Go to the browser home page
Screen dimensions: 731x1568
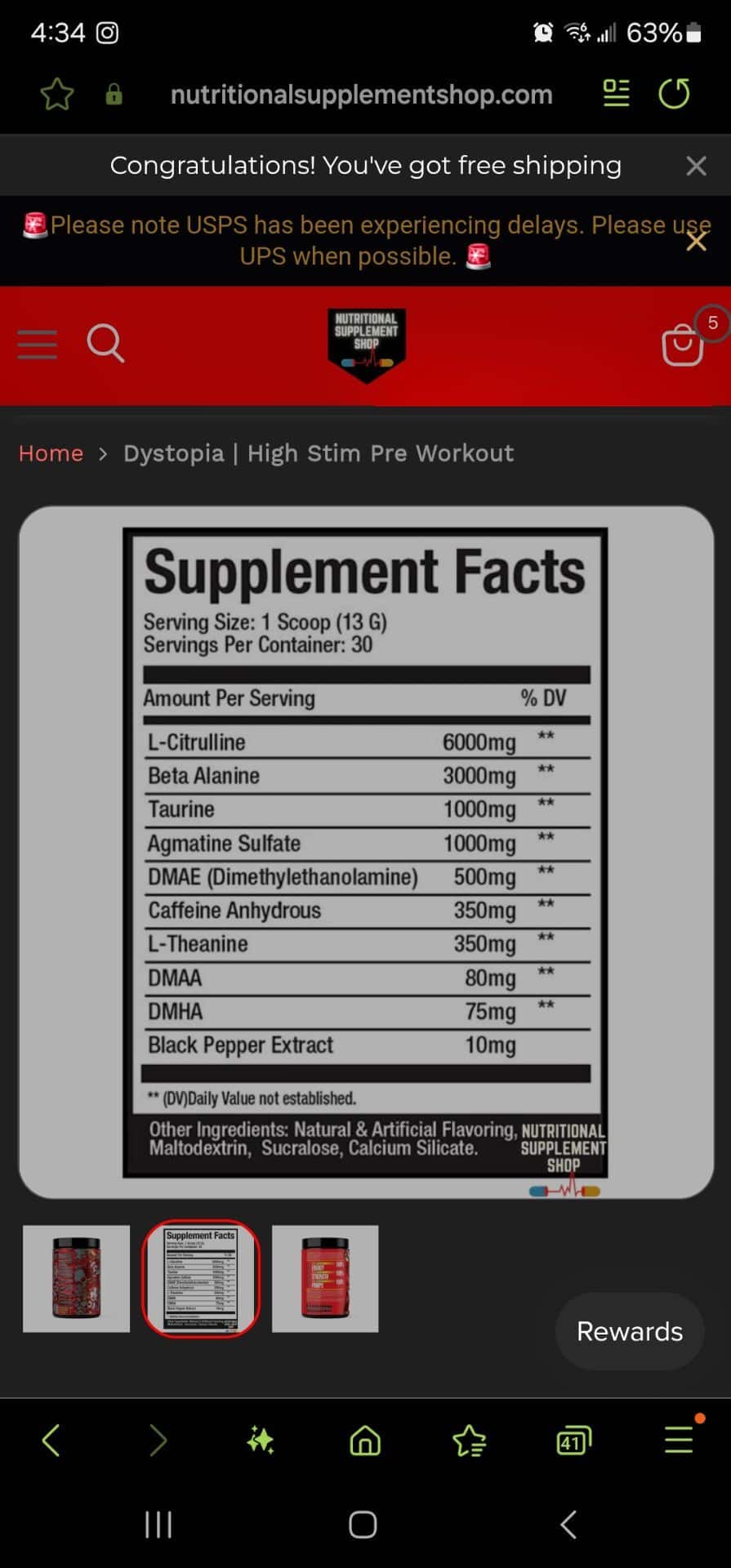(x=365, y=1441)
